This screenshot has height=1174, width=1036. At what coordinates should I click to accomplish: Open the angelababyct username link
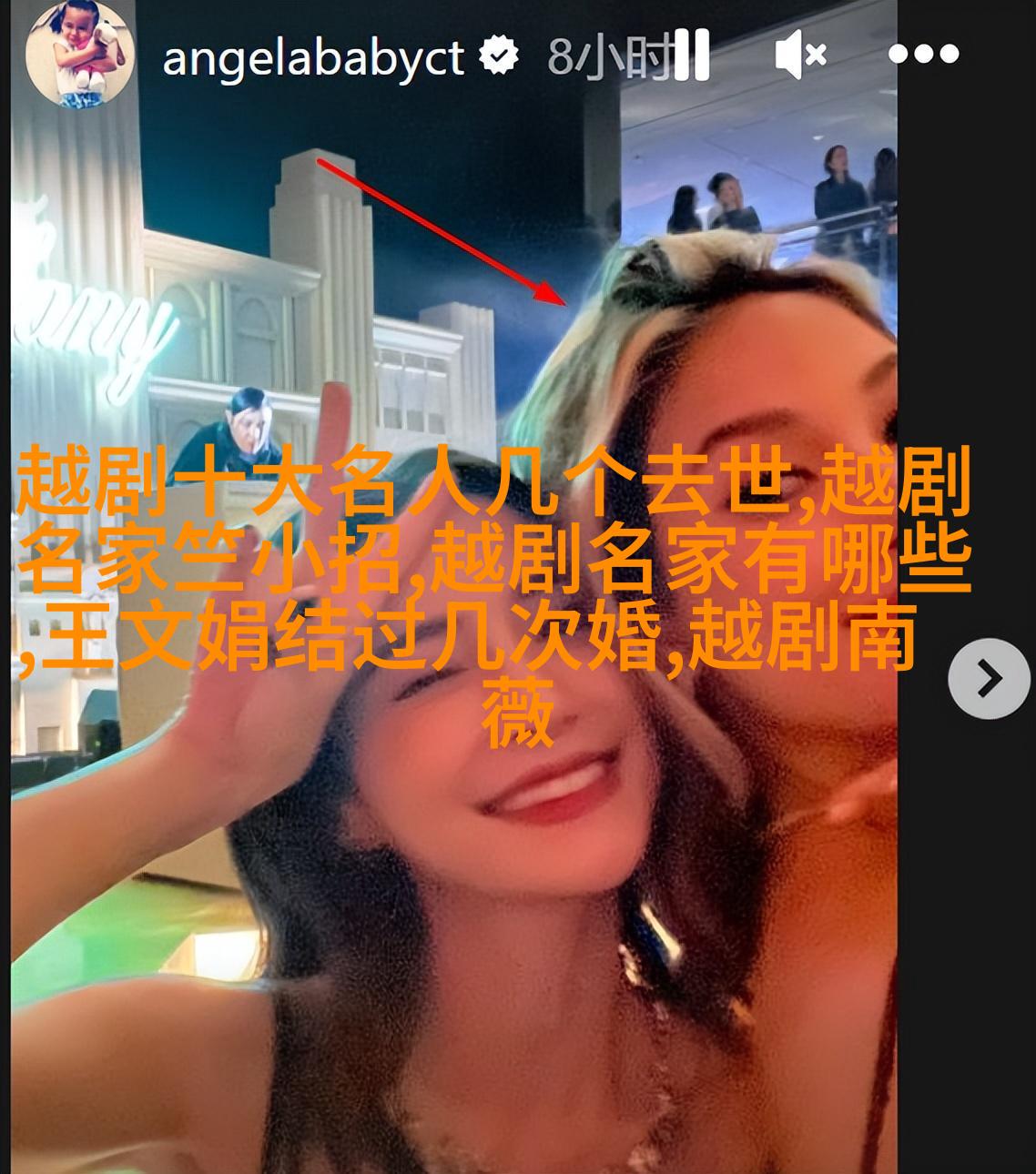(x=312, y=58)
